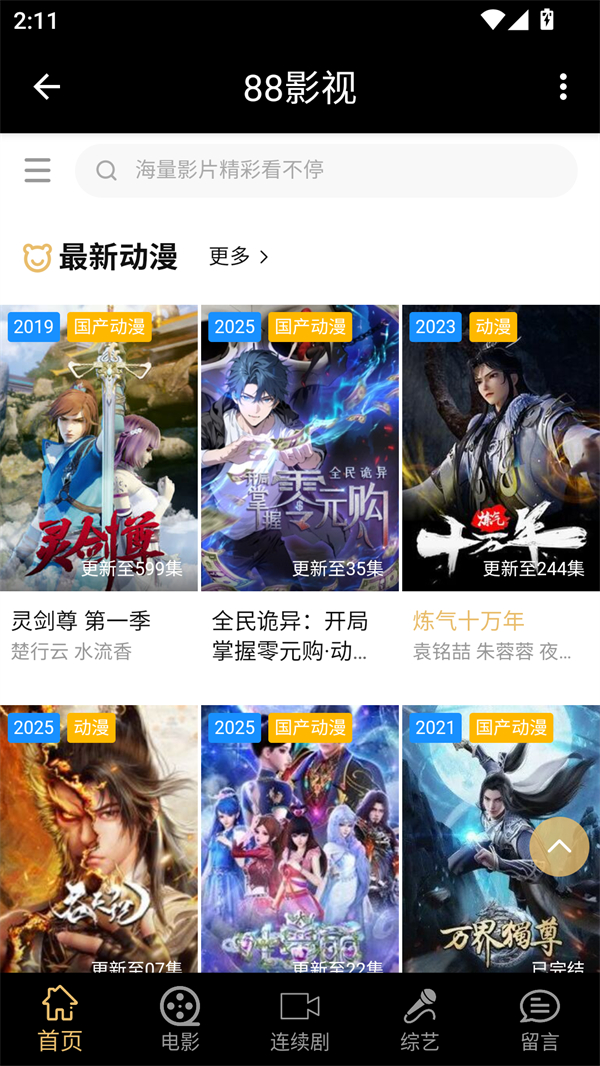Switch to the 综艺 tab
This screenshot has width=600, height=1066.
point(420,1019)
